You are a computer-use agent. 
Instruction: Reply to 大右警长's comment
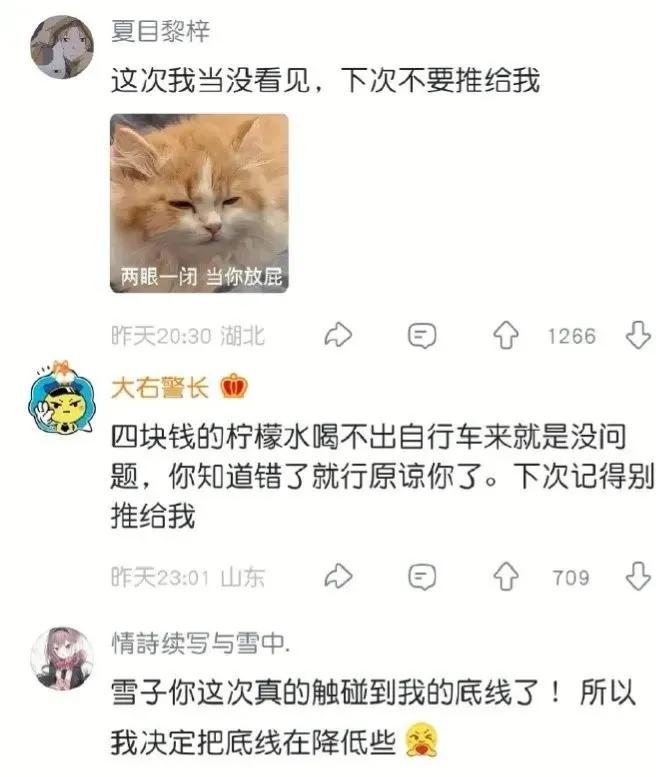423,576
